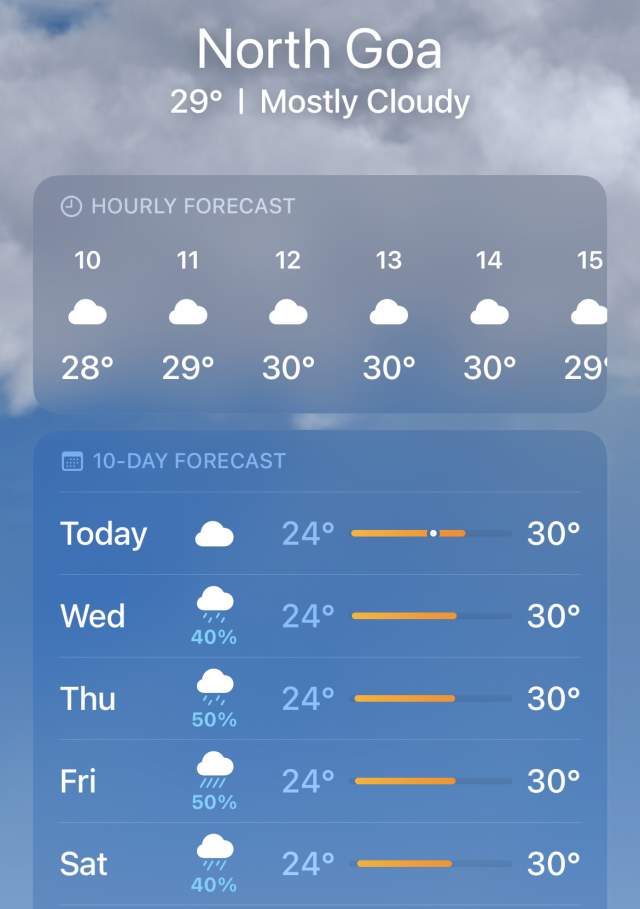Select the Fri forecast row
The width and height of the screenshot is (640, 909).
pos(320,781)
